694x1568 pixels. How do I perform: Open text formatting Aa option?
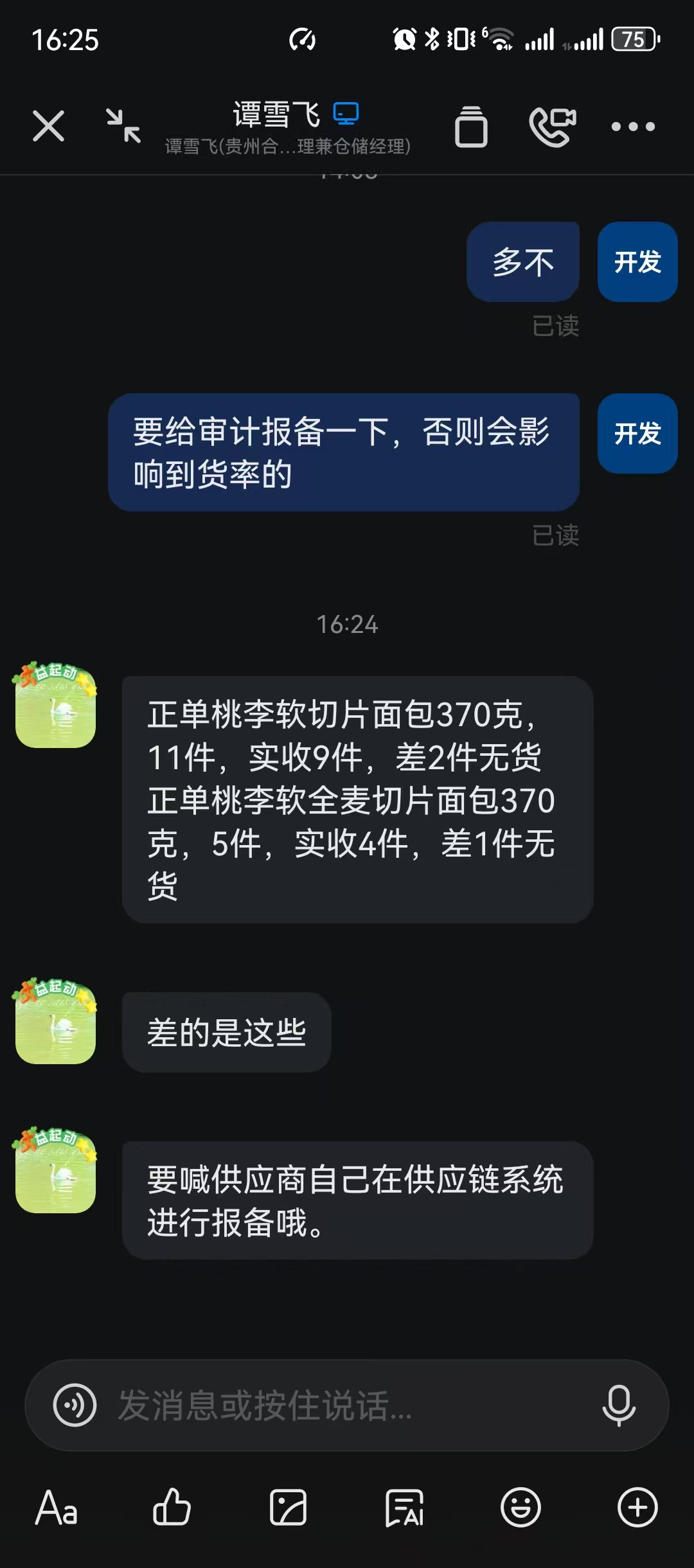tap(57, 1508)
